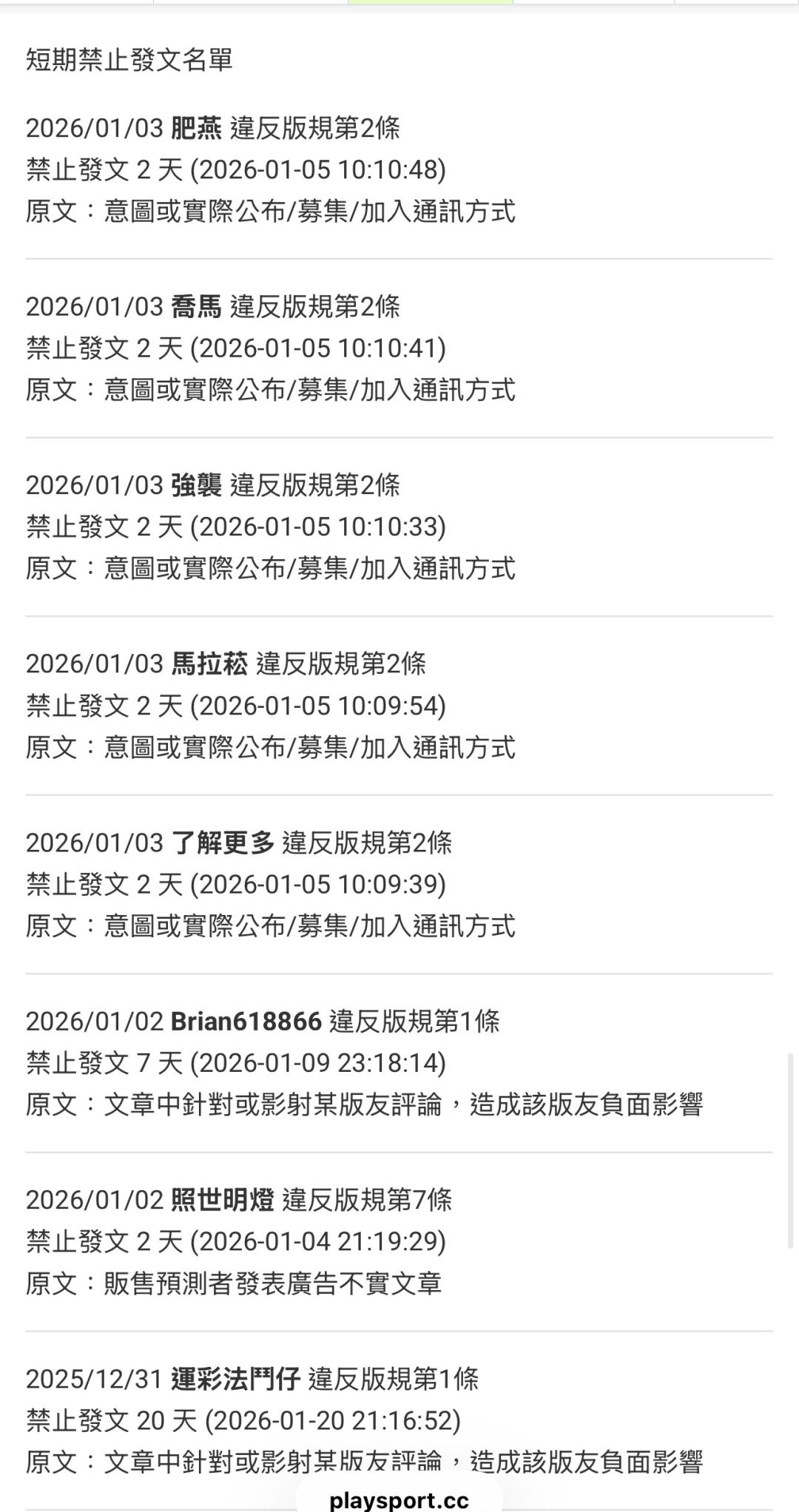Screen dimensions: 799x1512
Task: Open 了解更多's user profile link
Action: point(223,843)
